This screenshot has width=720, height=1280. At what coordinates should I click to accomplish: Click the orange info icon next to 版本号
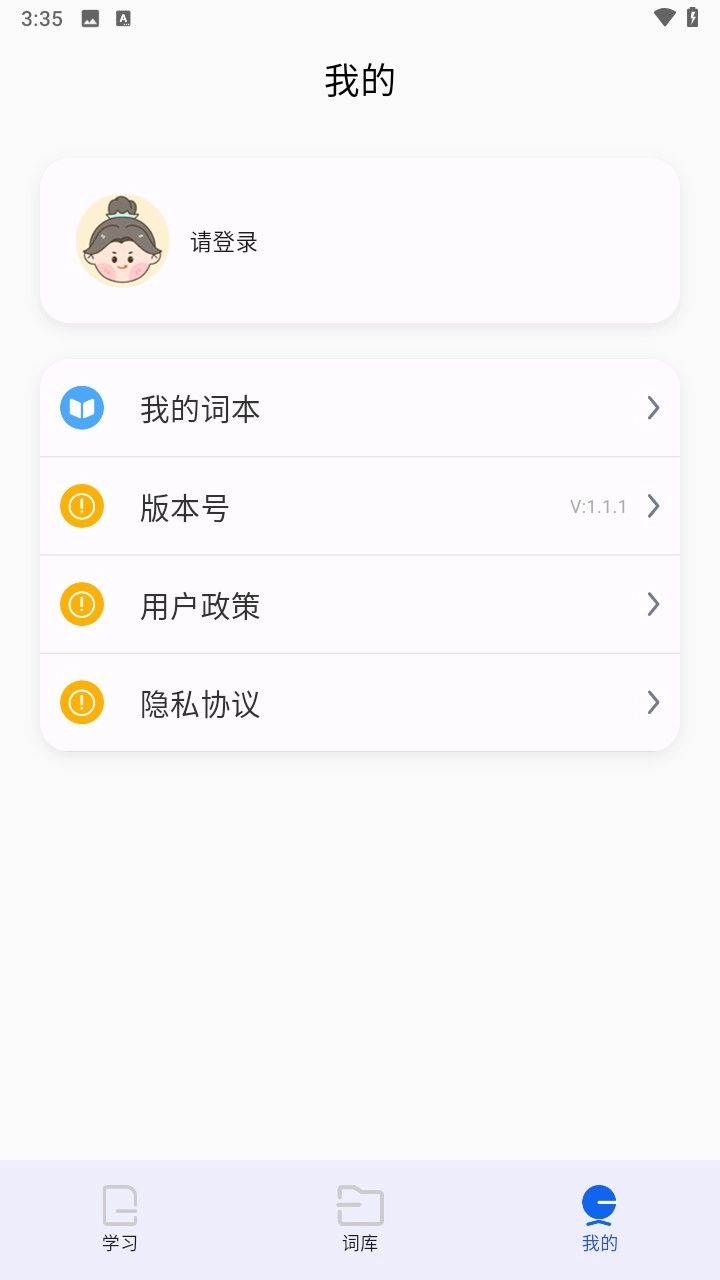pyautogui.click(x=81, y=506)
